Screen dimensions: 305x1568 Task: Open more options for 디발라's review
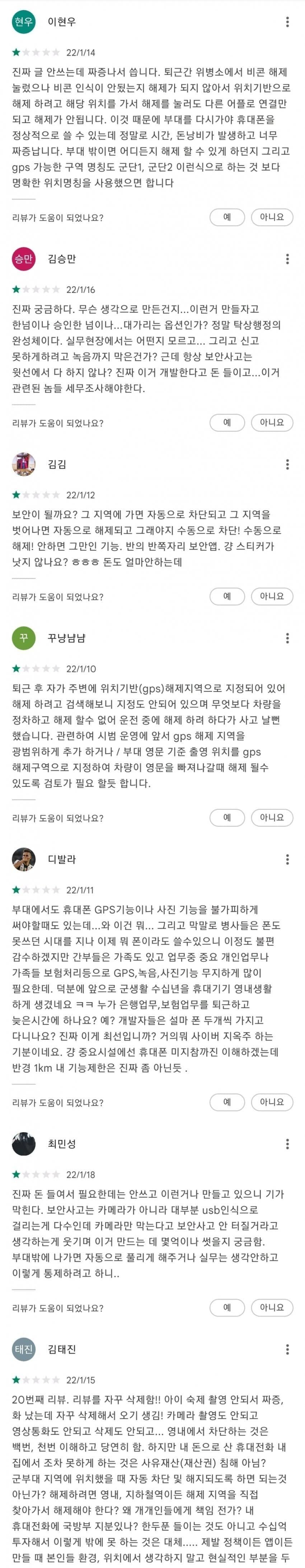click(x=287, y=859)
